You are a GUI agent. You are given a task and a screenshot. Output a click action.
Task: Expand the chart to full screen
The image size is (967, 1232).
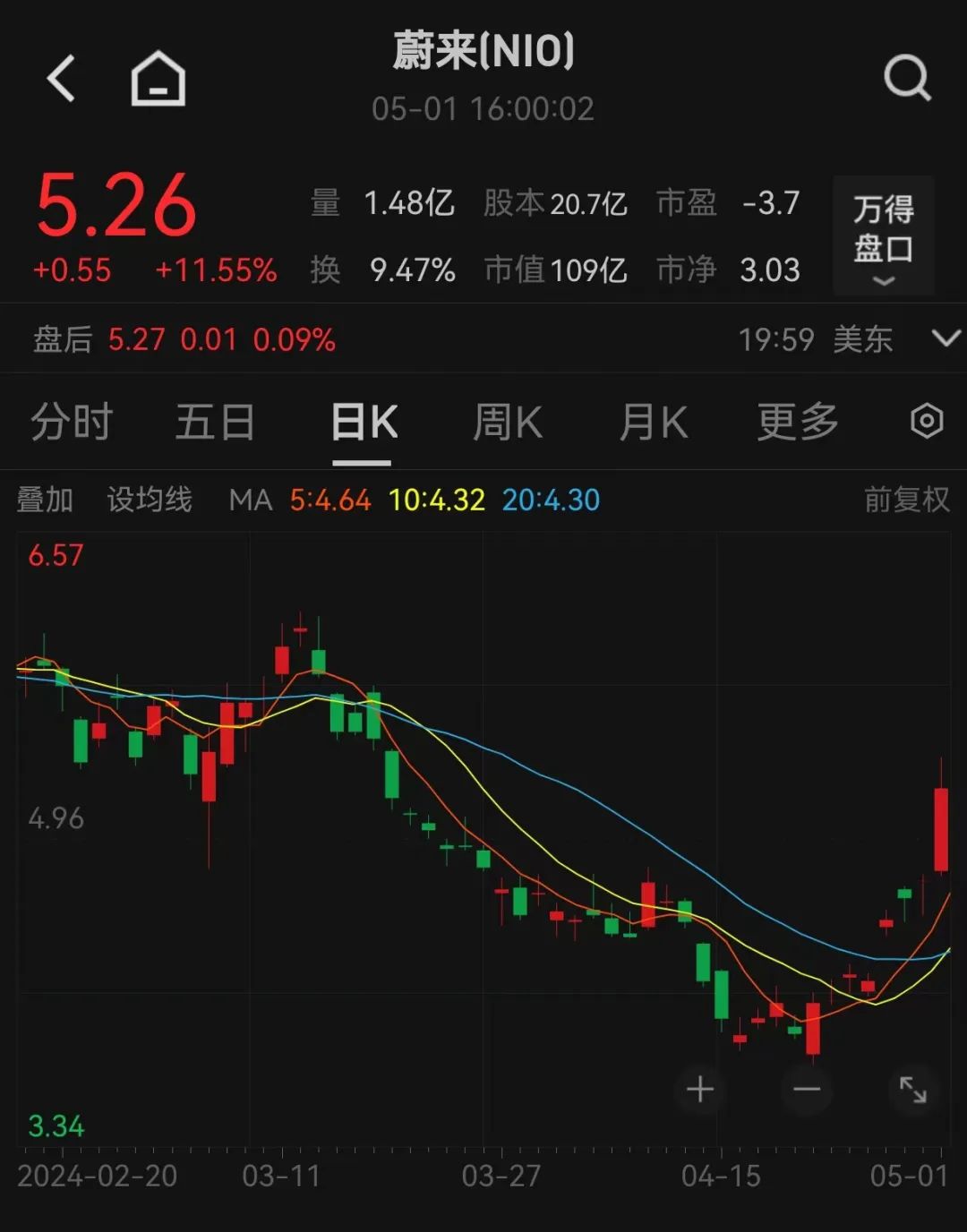coord(912,1089)
